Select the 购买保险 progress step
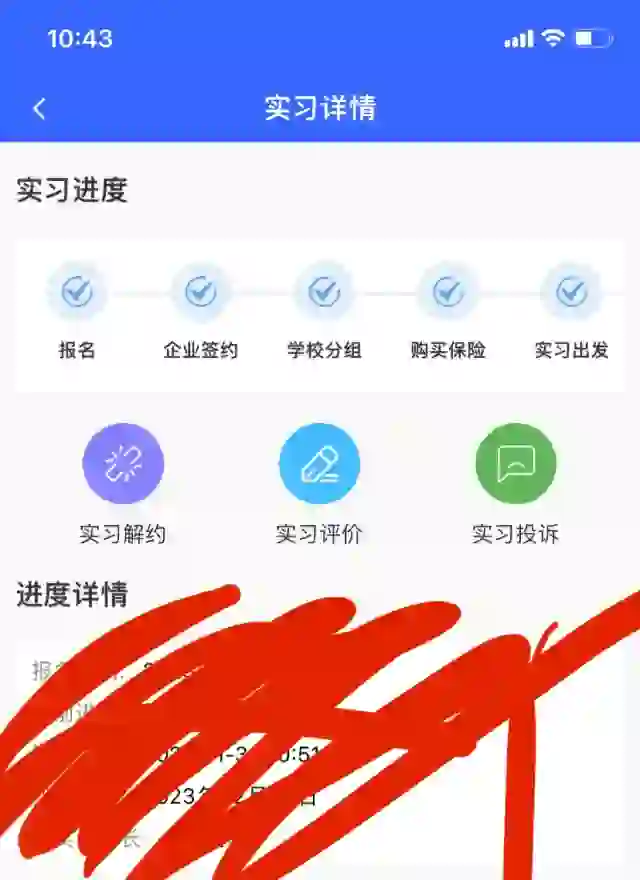This screenshot has width=640, height=880. 448,293
